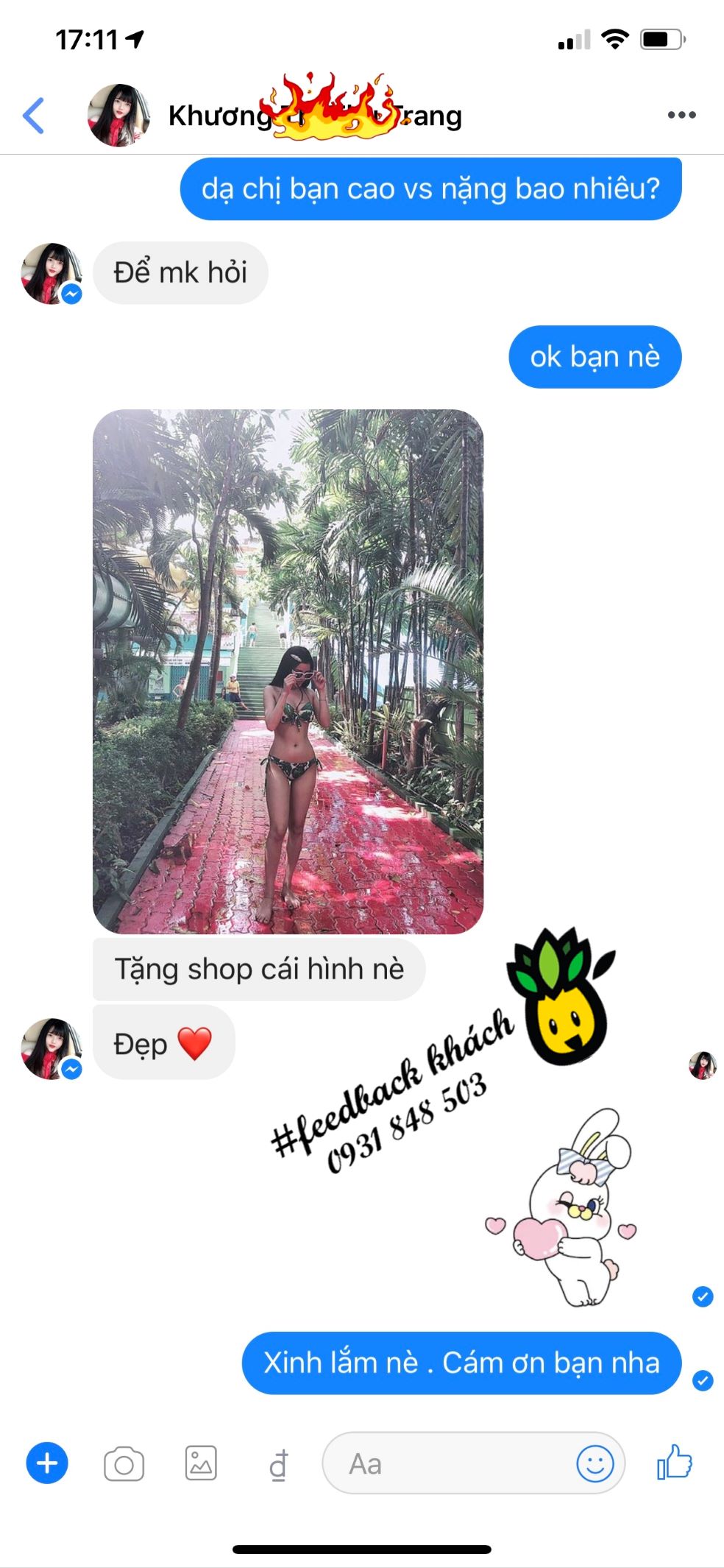724x1568 pixels.
Task: Open the đ payment option
Action: (x=278, y=1465)
